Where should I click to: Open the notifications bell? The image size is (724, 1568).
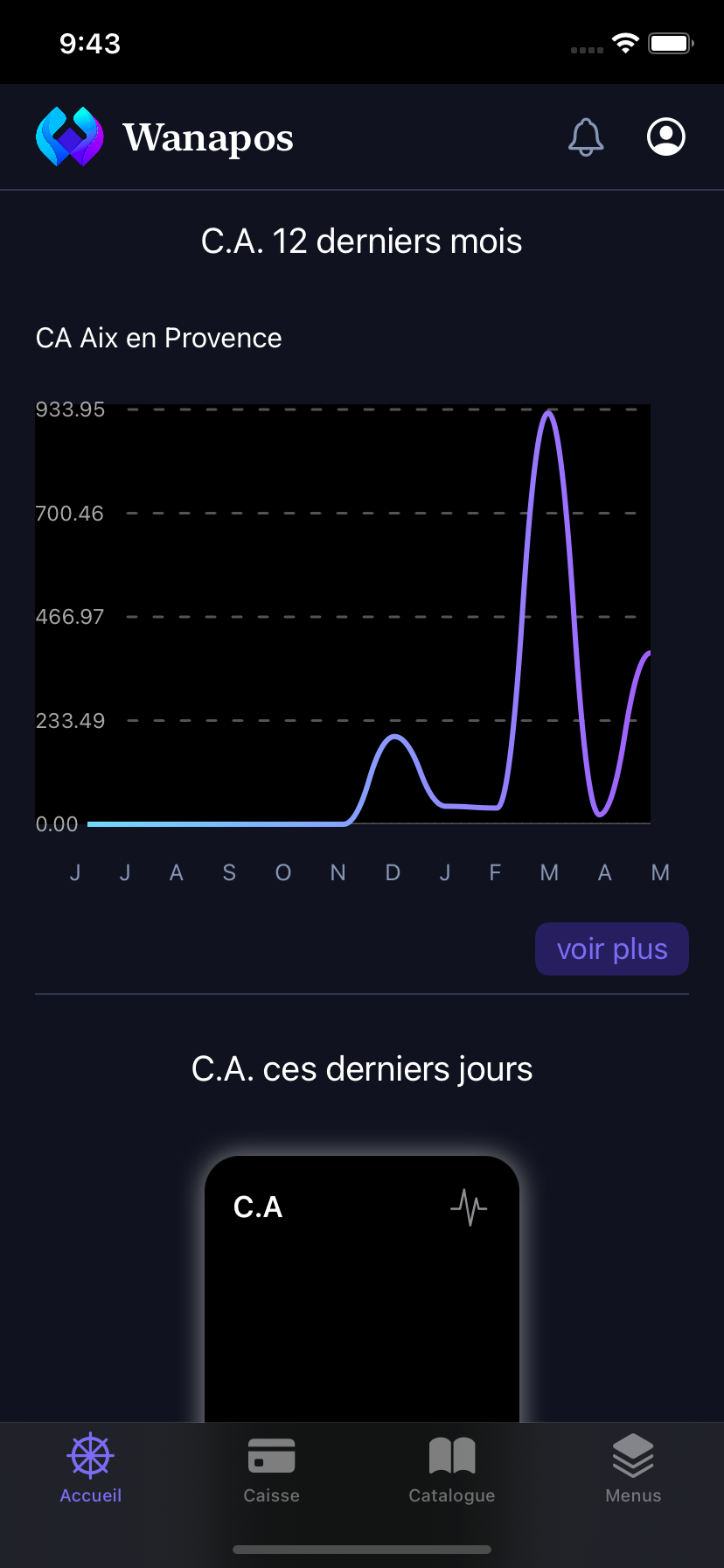click(x=586, y=137)
